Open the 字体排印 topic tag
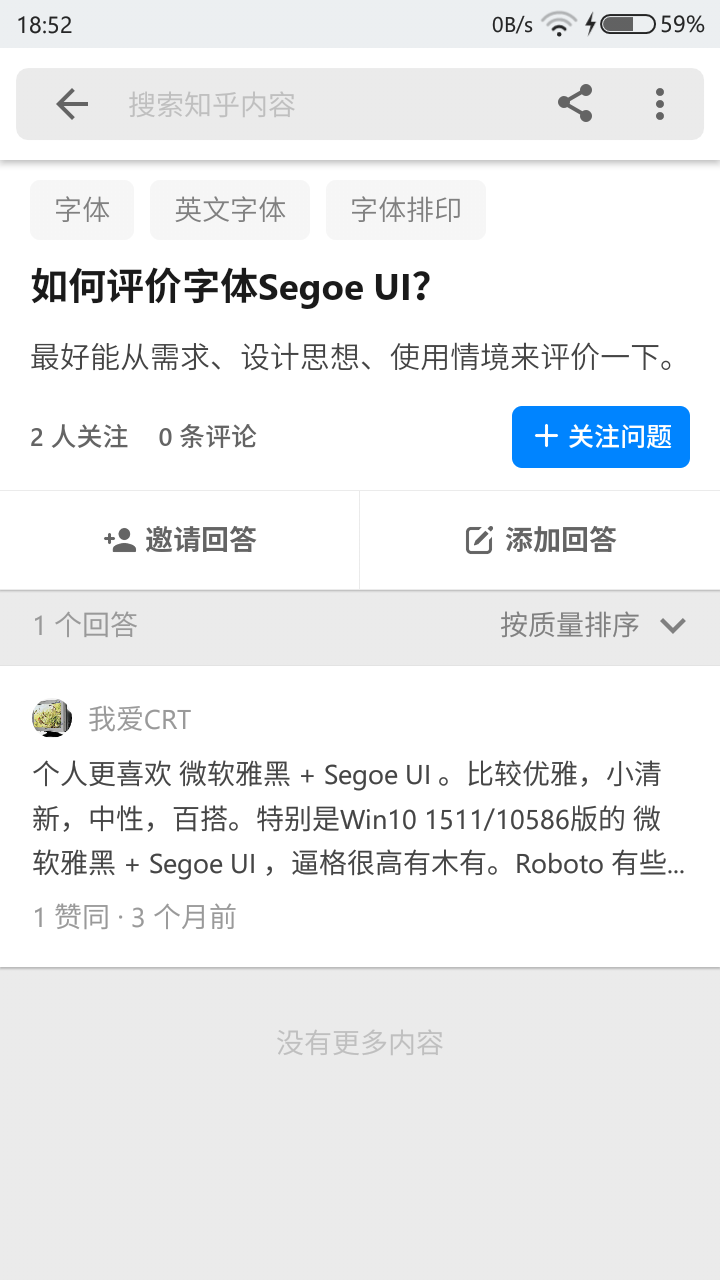Viewport: 720px width, 1280px height. point(406,210)
